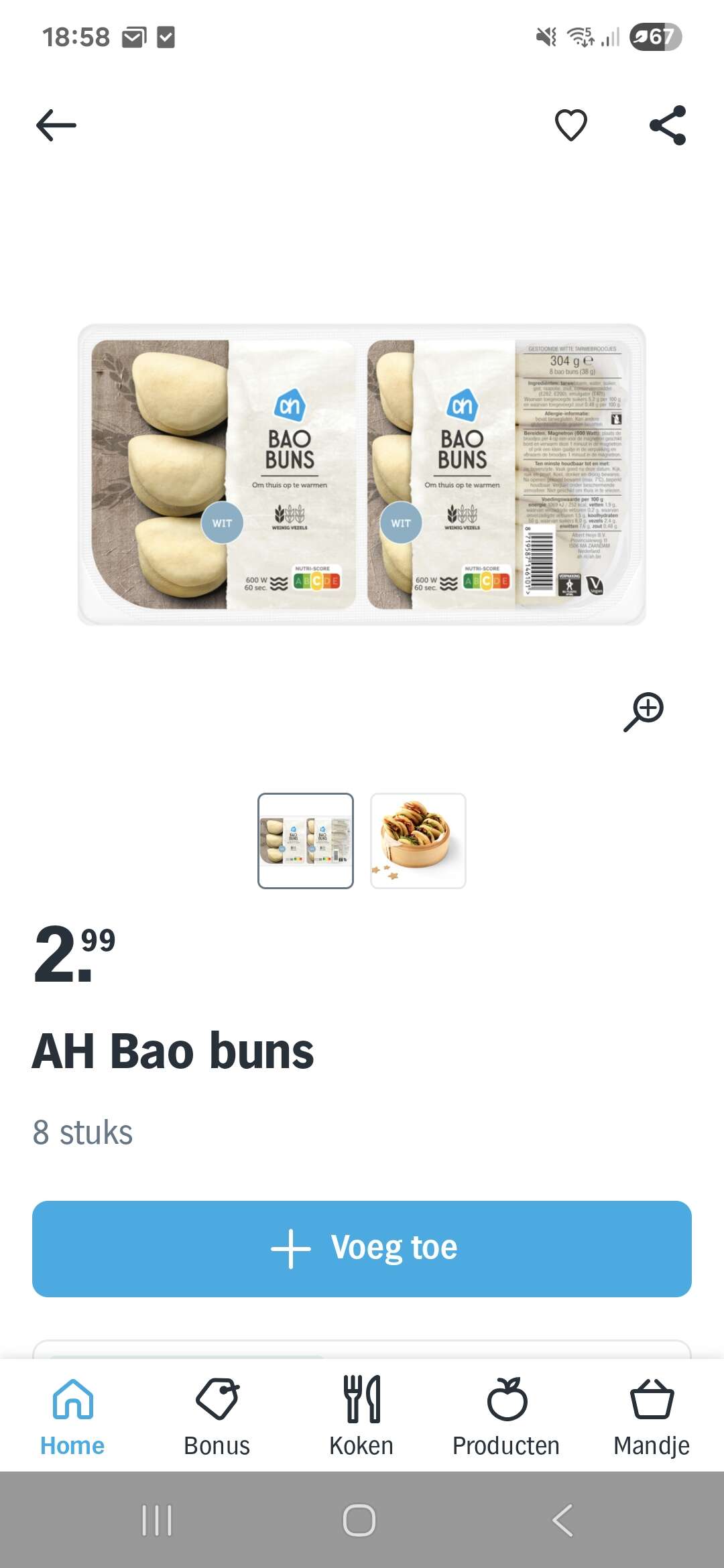This screenshot has height=1568, width=724.
Task: View the Mandje basket tab
Action: coord(652,1415)
